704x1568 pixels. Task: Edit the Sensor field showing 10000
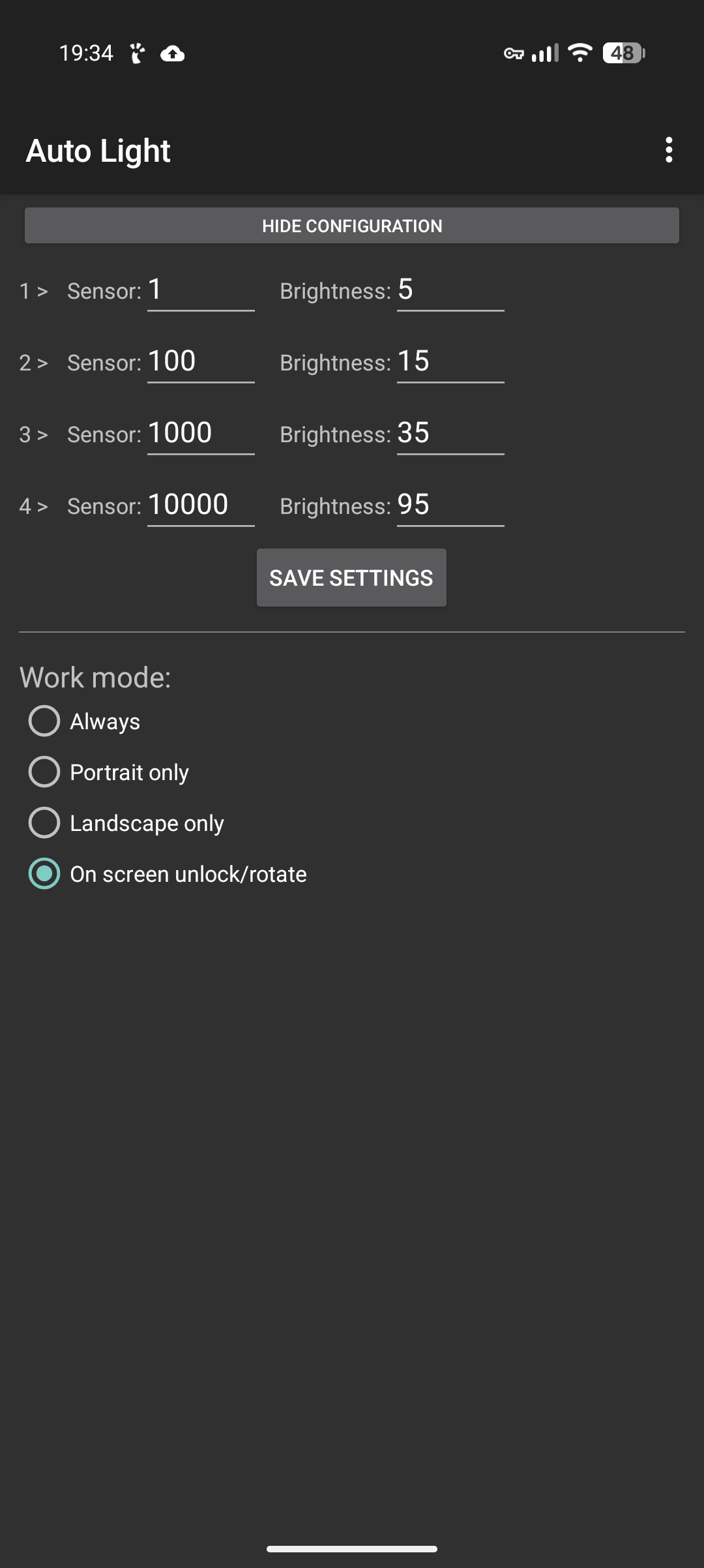(x=200, y=506)
